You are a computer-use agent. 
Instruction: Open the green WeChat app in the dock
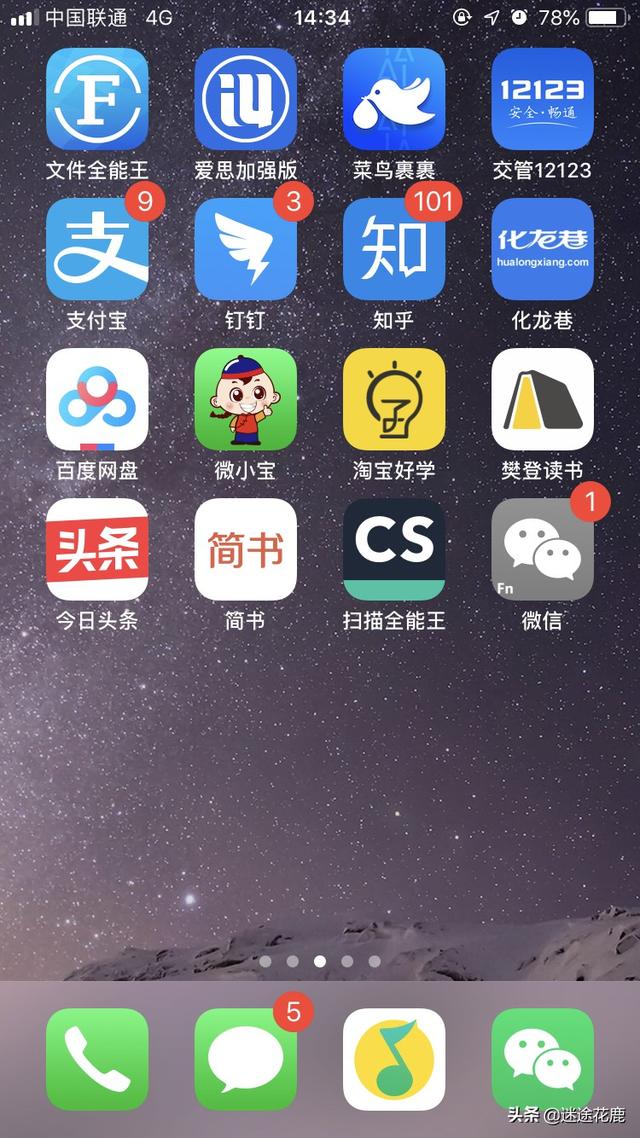click(x=542, y=1059)
